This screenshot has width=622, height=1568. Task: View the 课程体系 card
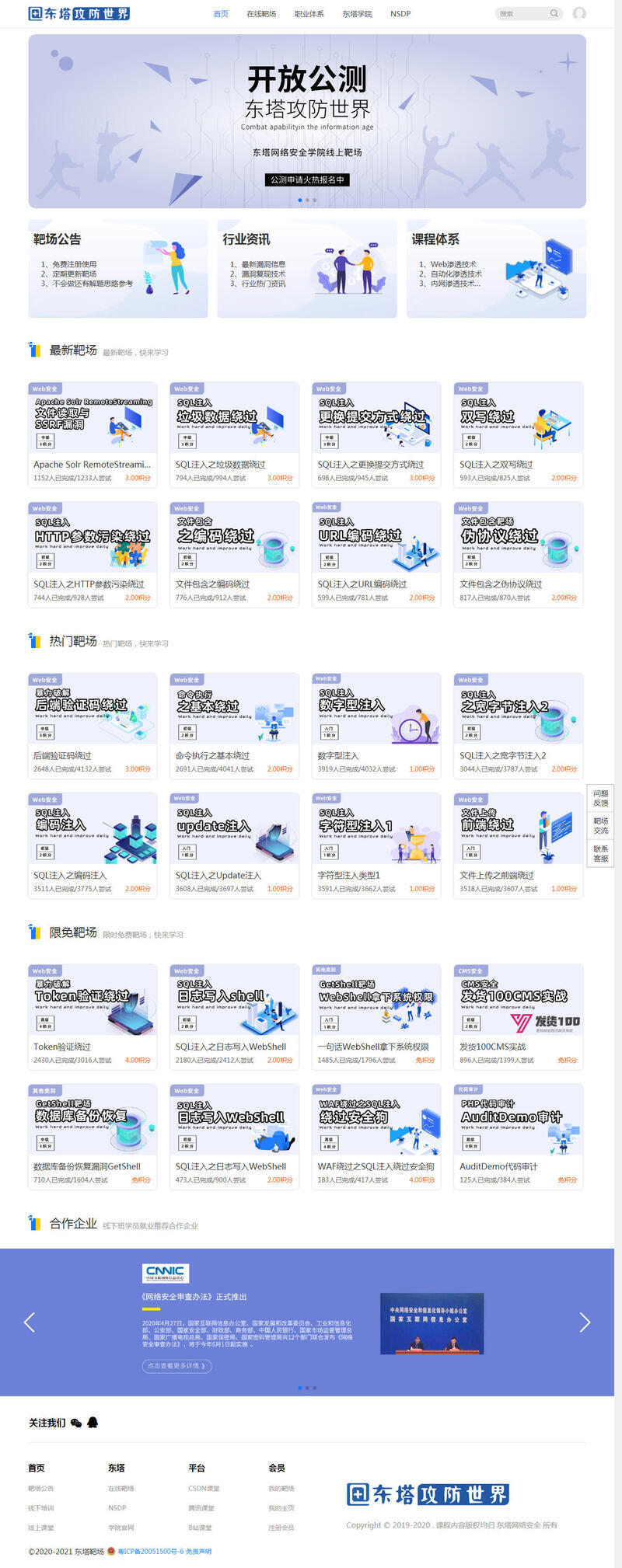[496, 269]
